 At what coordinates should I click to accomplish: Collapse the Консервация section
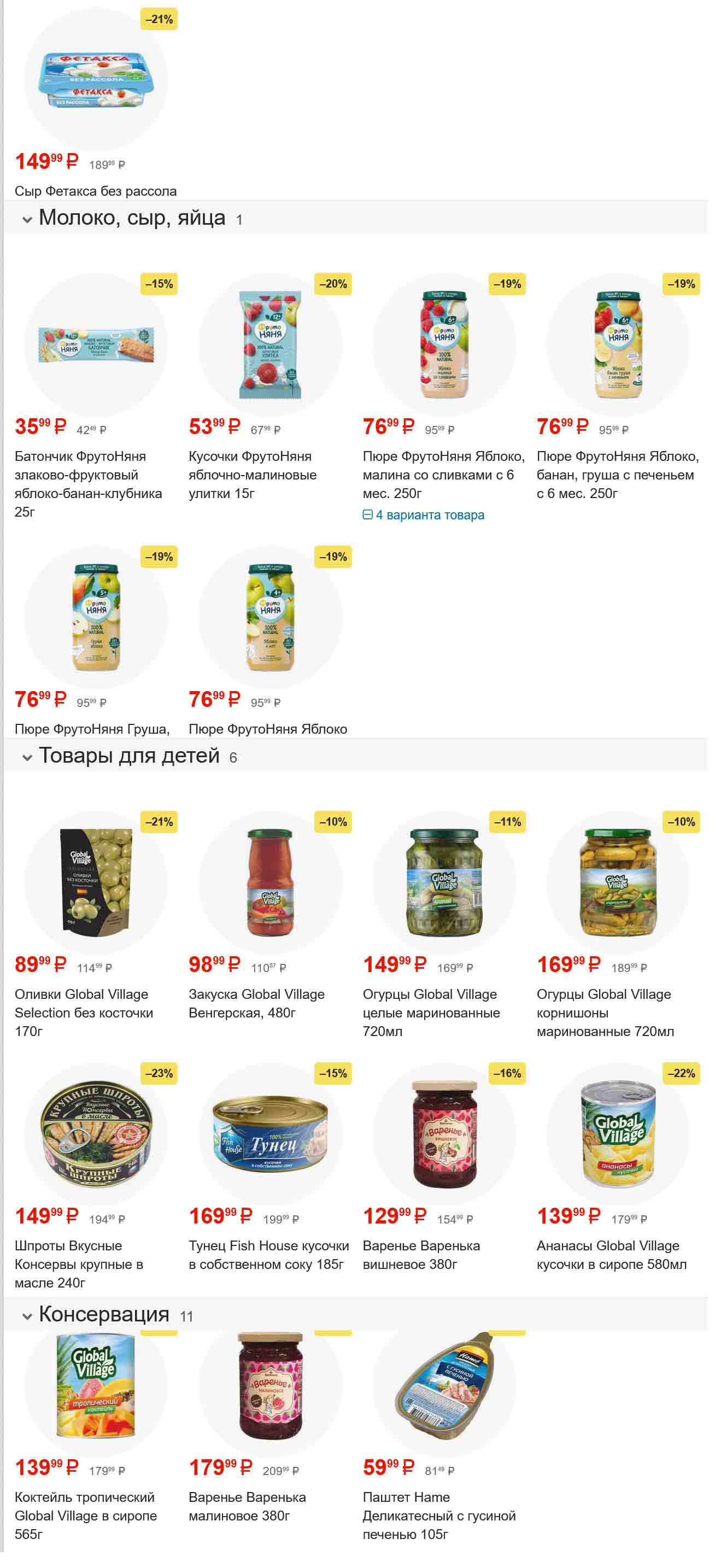coord(27,1316)
